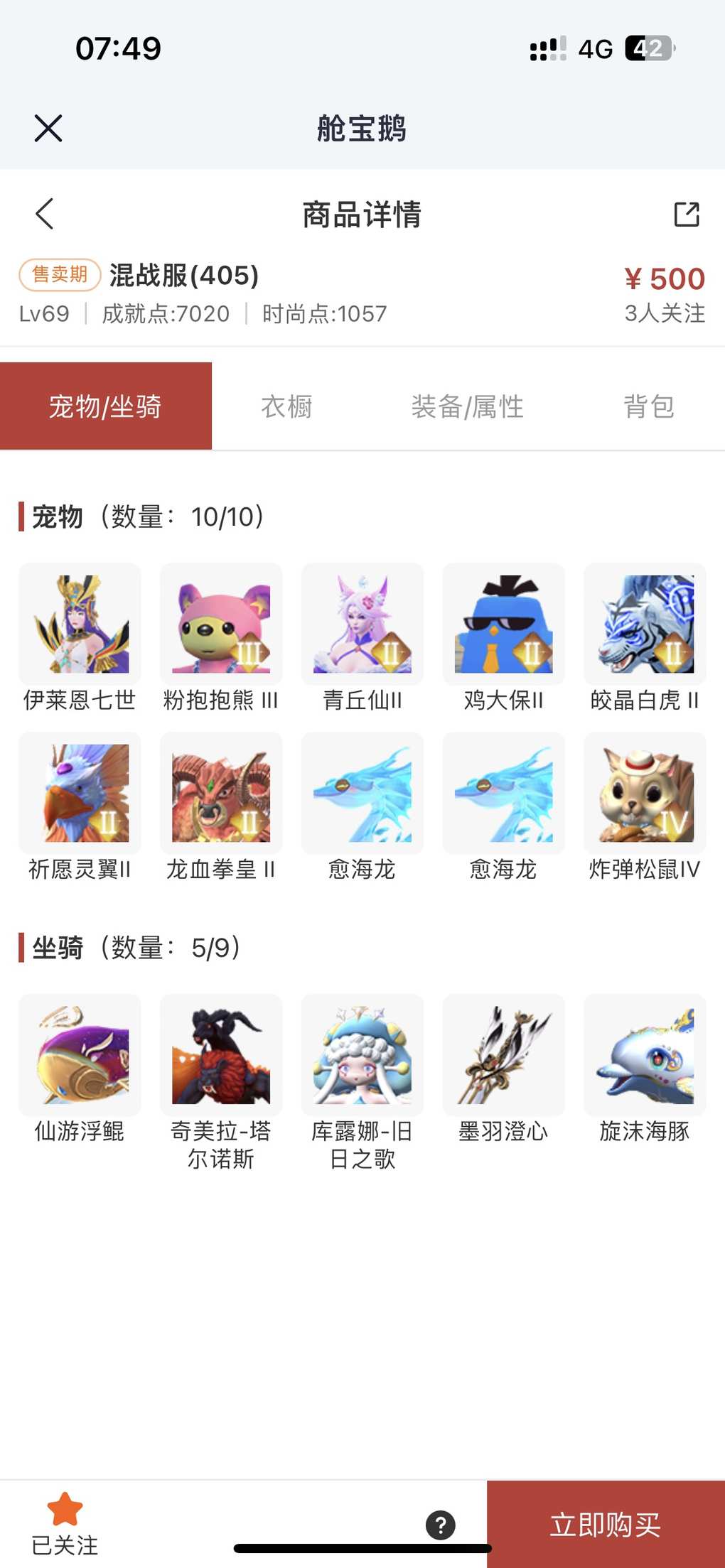The image size is (725, 1568).
Task: Close the 舱宝鹅 mini program window
Action: pos(48,129)
